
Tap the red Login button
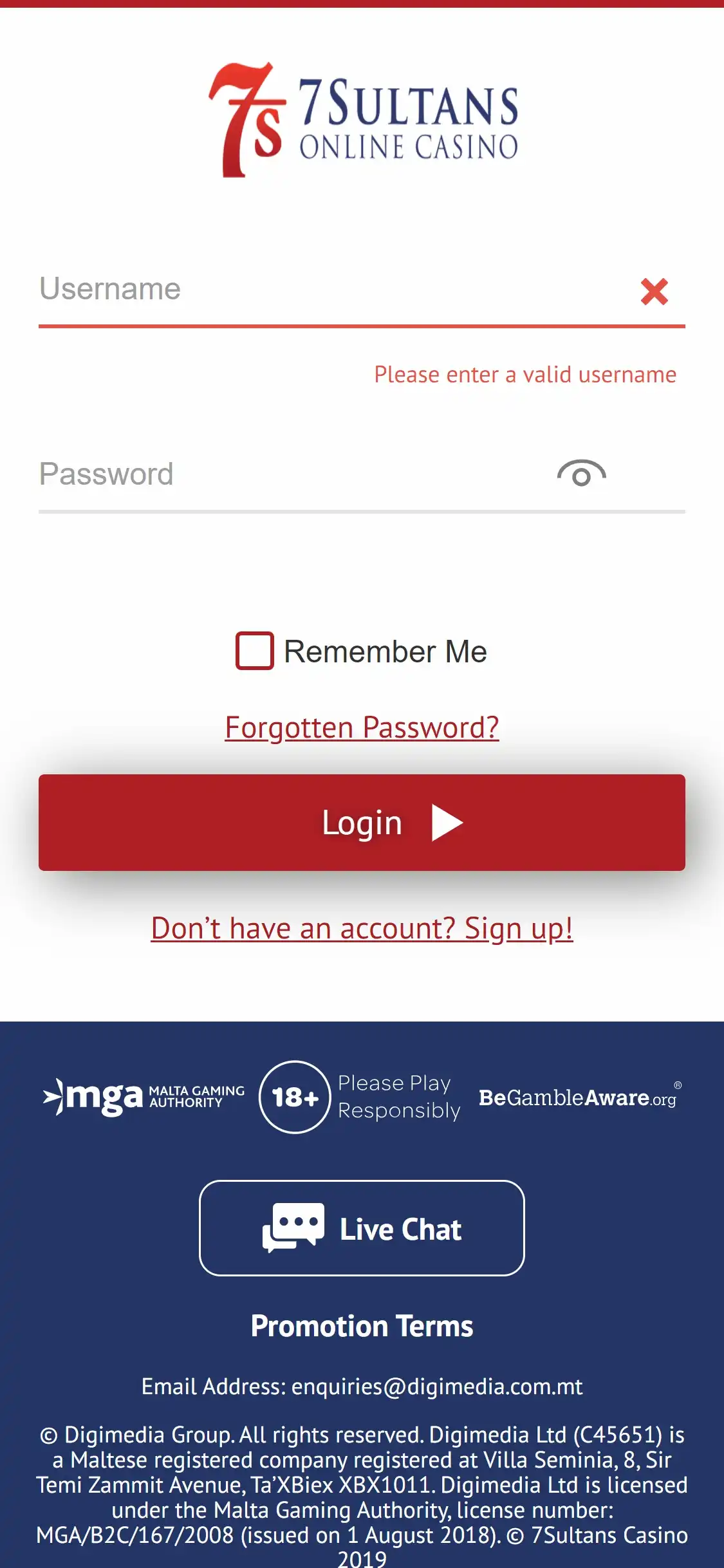coord(362,823)
